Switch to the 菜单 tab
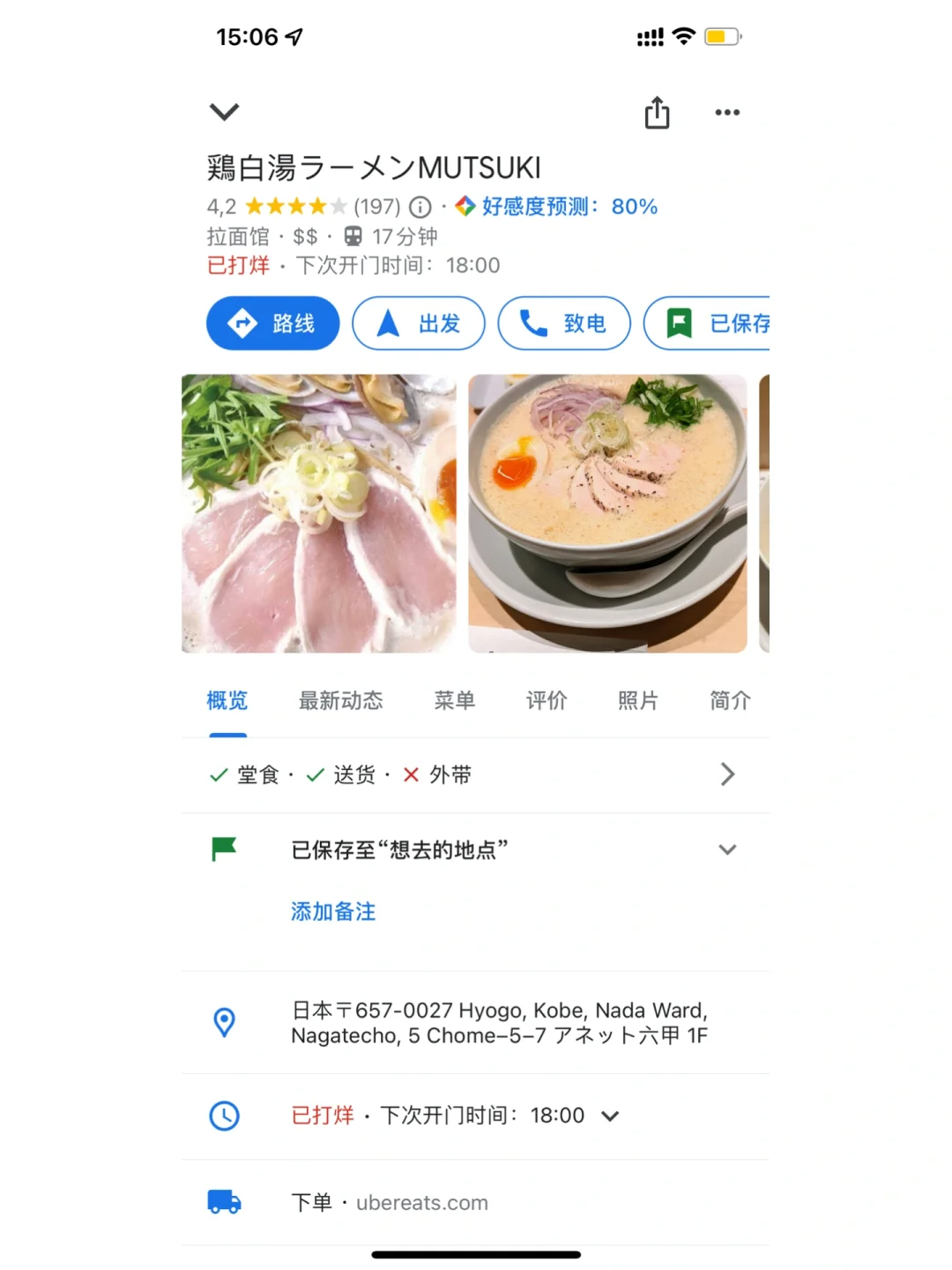Screen dimensions: 952x1270 tap(454, 701)
